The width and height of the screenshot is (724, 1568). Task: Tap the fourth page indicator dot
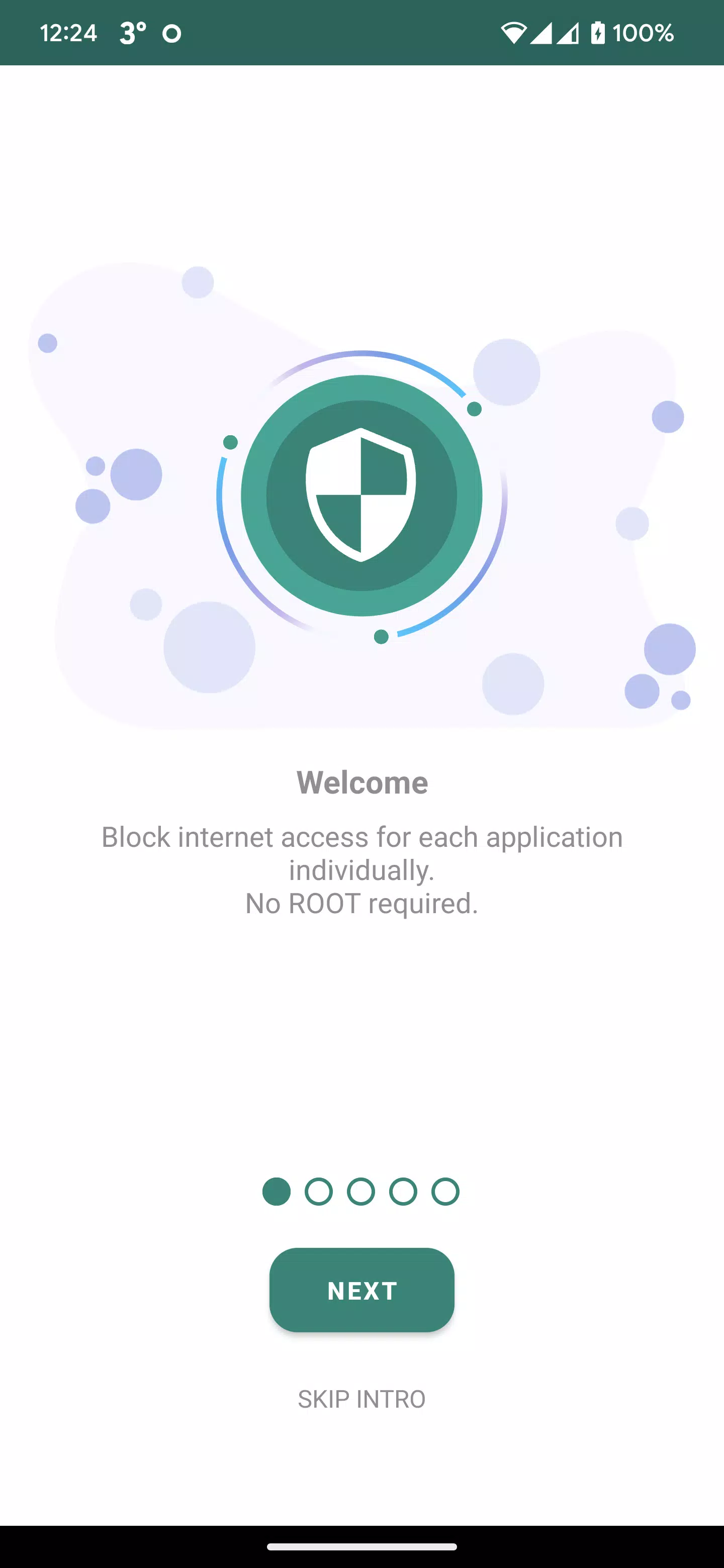(x=404, y=1191)
